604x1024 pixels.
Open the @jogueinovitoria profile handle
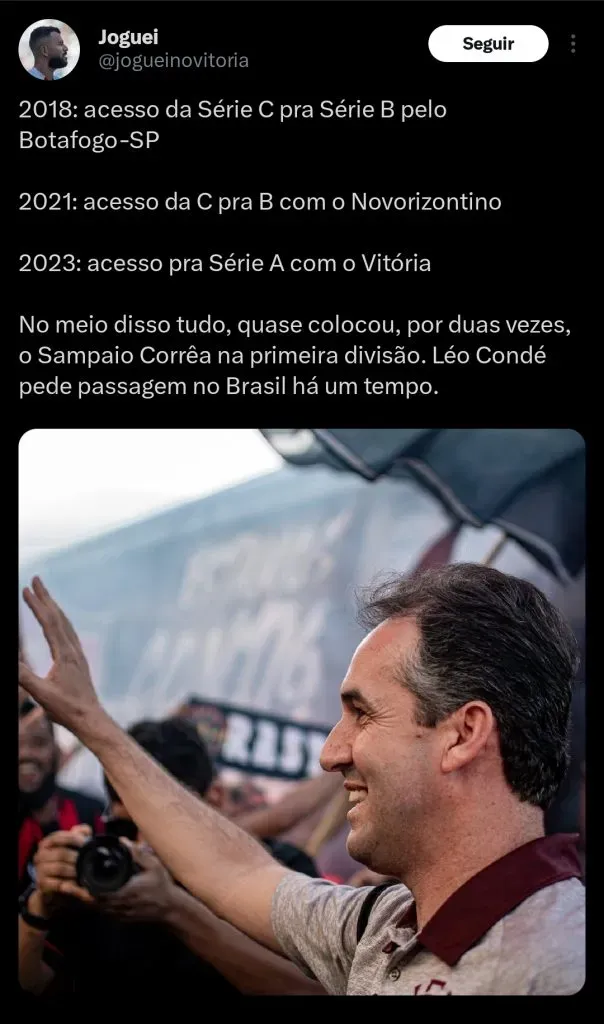coord(173,61)
